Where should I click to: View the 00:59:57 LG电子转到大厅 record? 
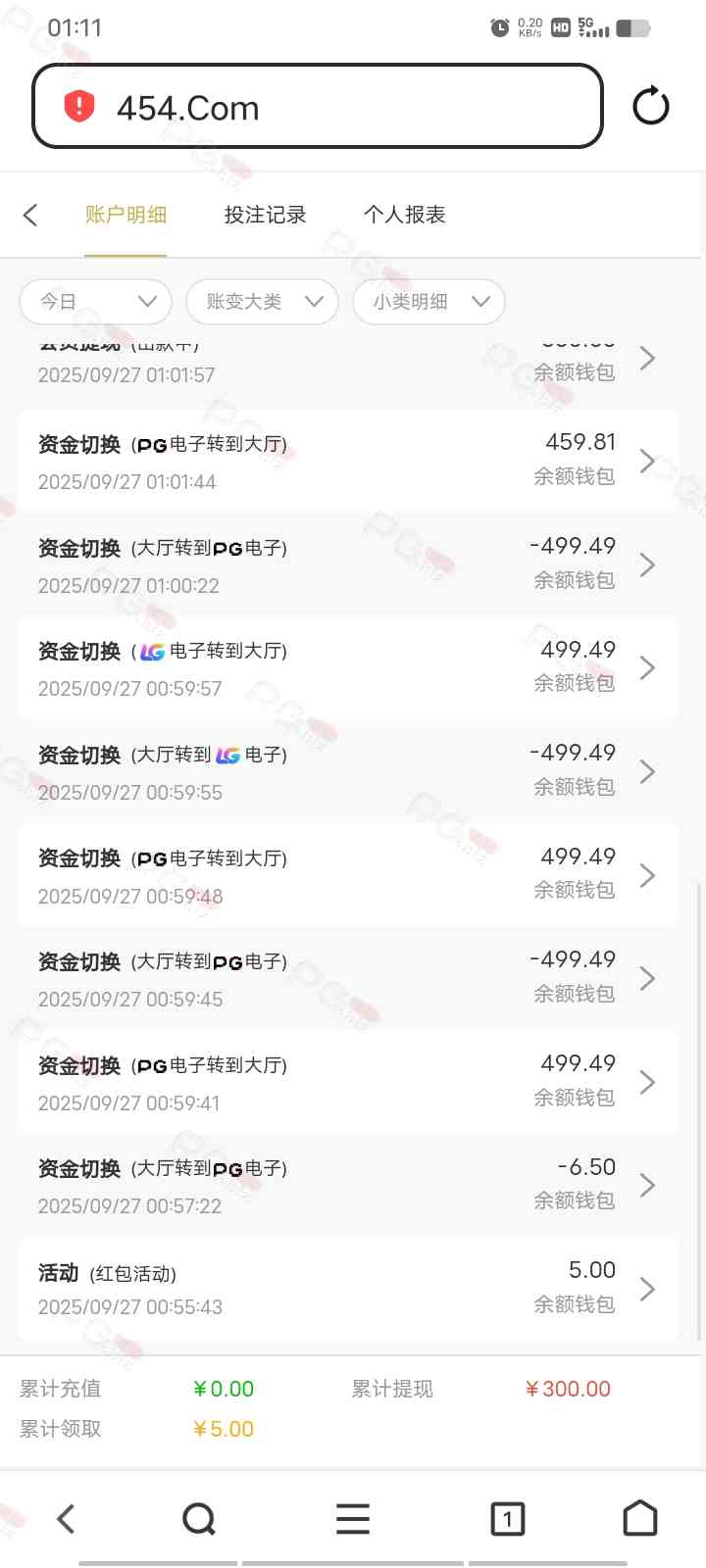[348, 668]
